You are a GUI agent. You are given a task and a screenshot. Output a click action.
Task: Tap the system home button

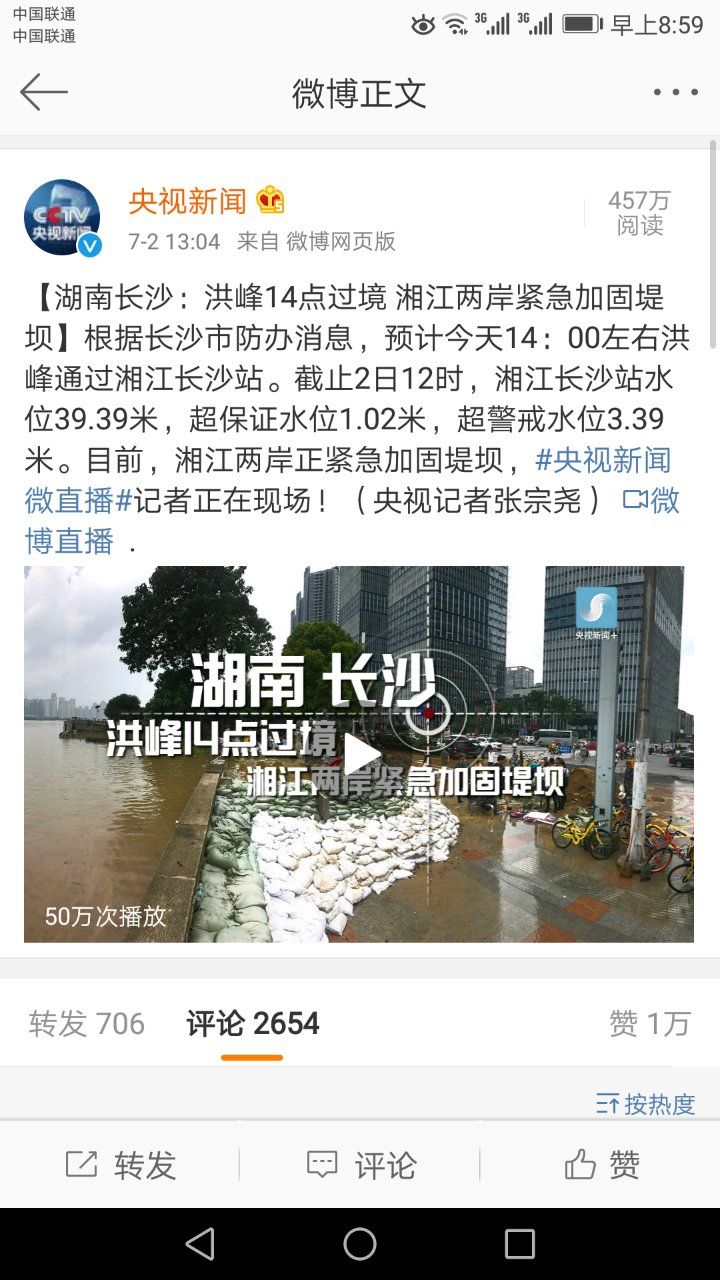[x=360, y=1244]
